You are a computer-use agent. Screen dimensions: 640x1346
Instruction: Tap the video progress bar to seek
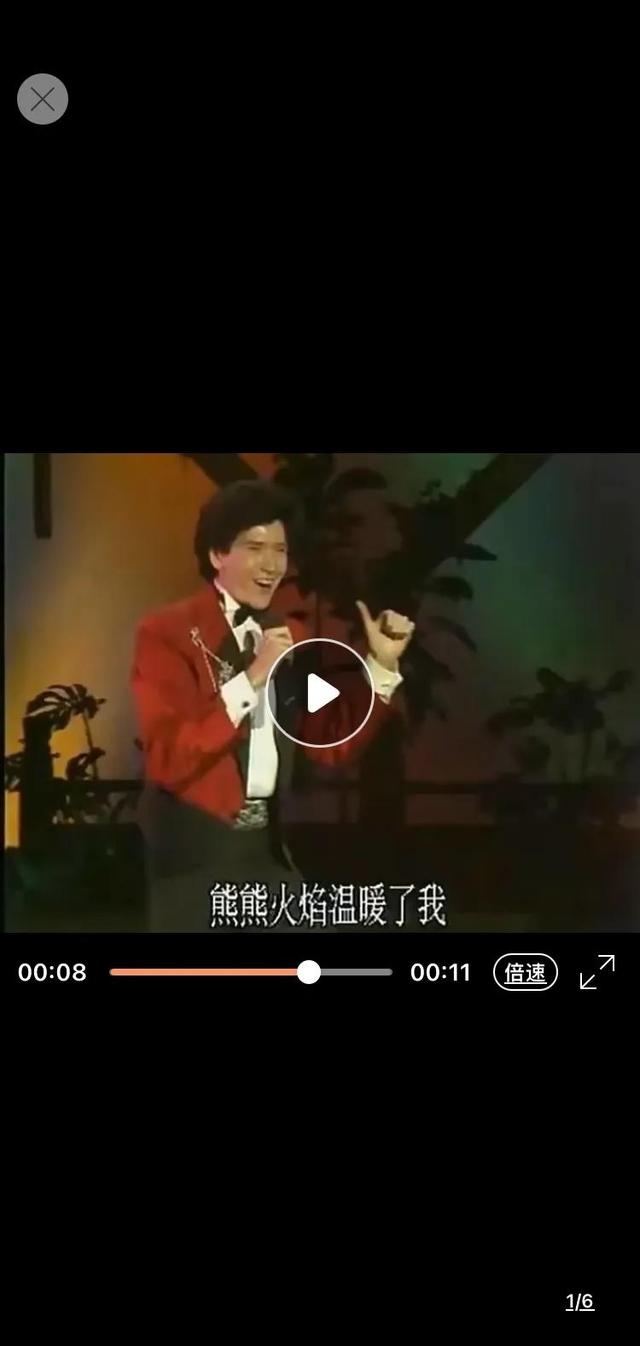250,972
